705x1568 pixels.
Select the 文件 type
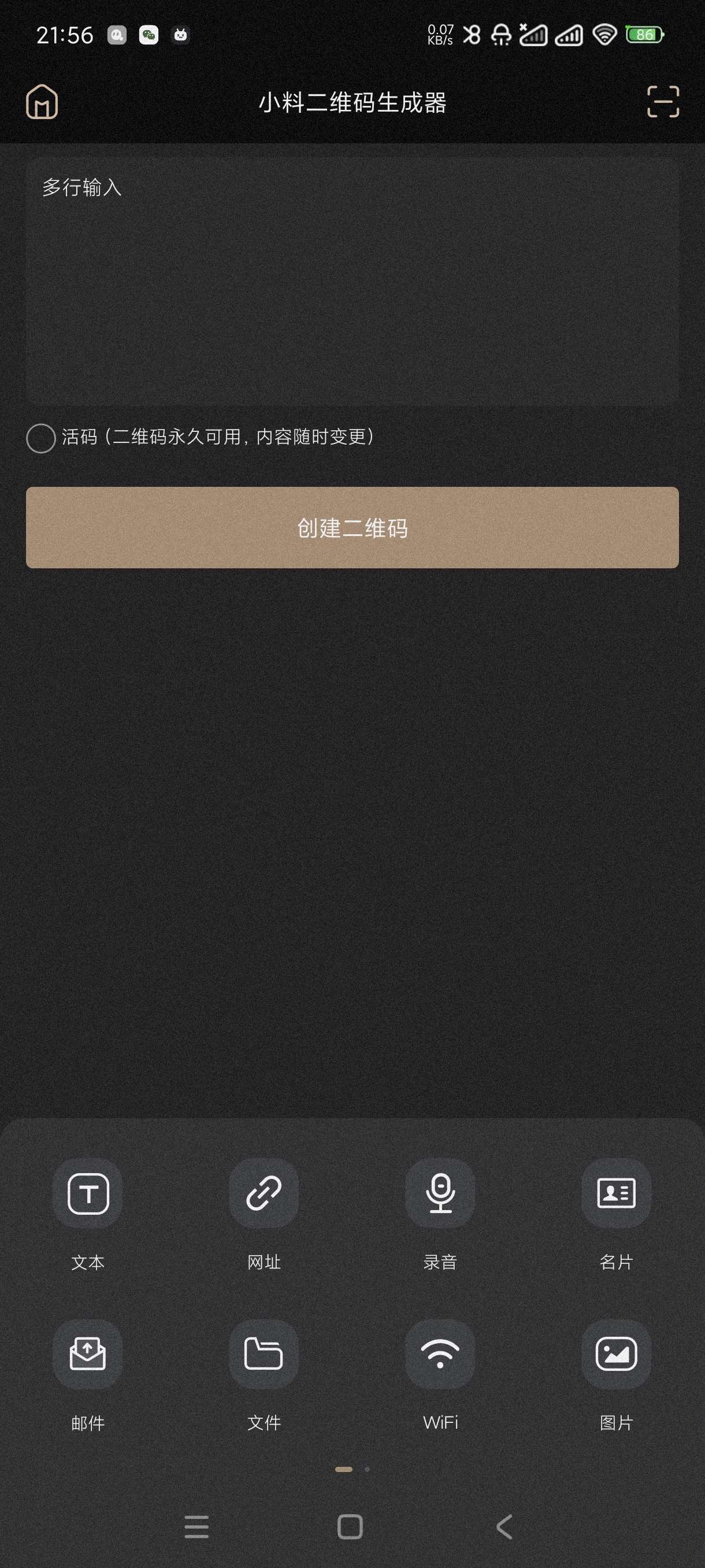tap(264, 1354)
